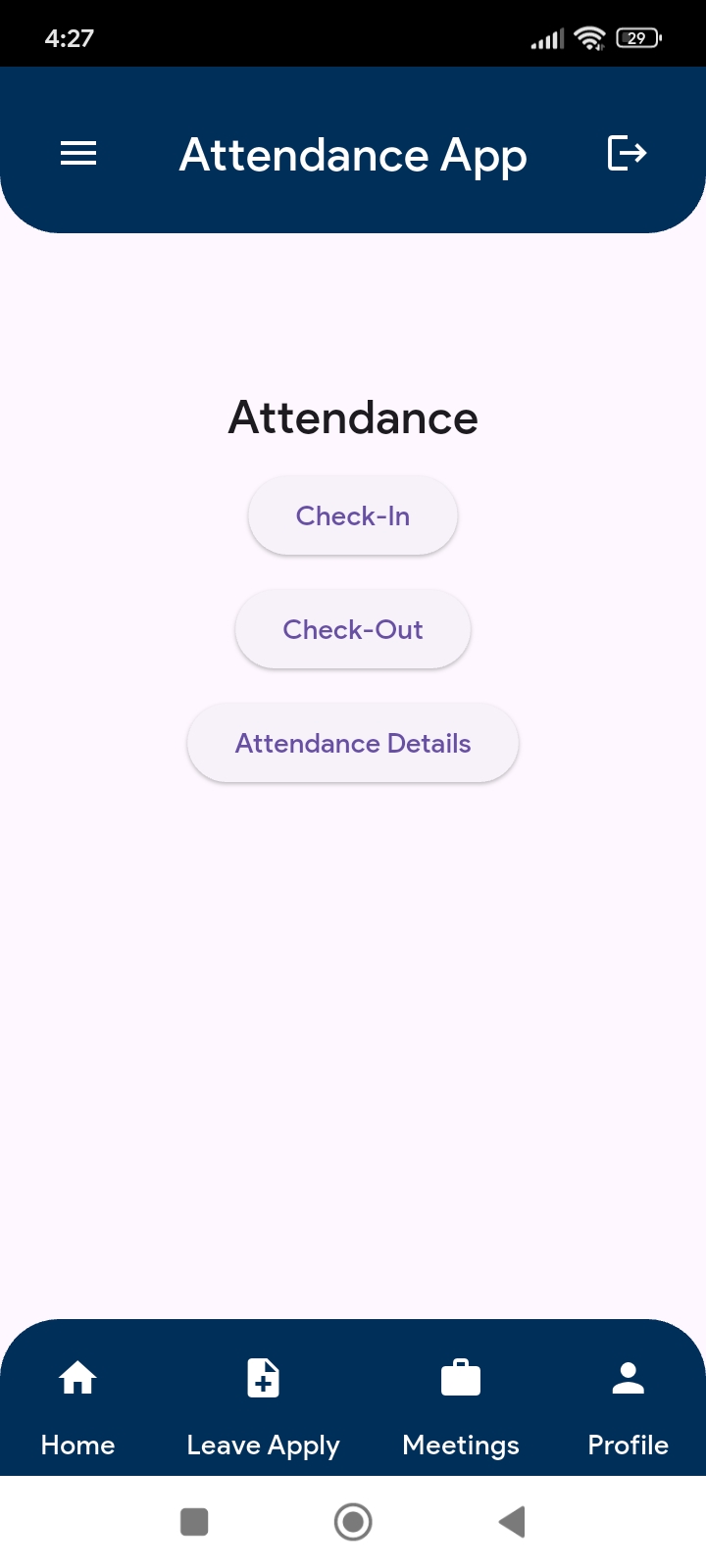This screenshot has width=706, height=1568.
Task: Tap the Attendance App title text
Action: (353, 154)
